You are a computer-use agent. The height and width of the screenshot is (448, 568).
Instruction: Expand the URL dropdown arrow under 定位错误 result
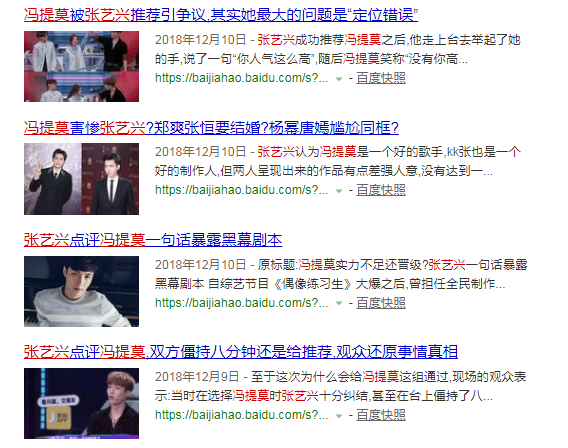339,79
